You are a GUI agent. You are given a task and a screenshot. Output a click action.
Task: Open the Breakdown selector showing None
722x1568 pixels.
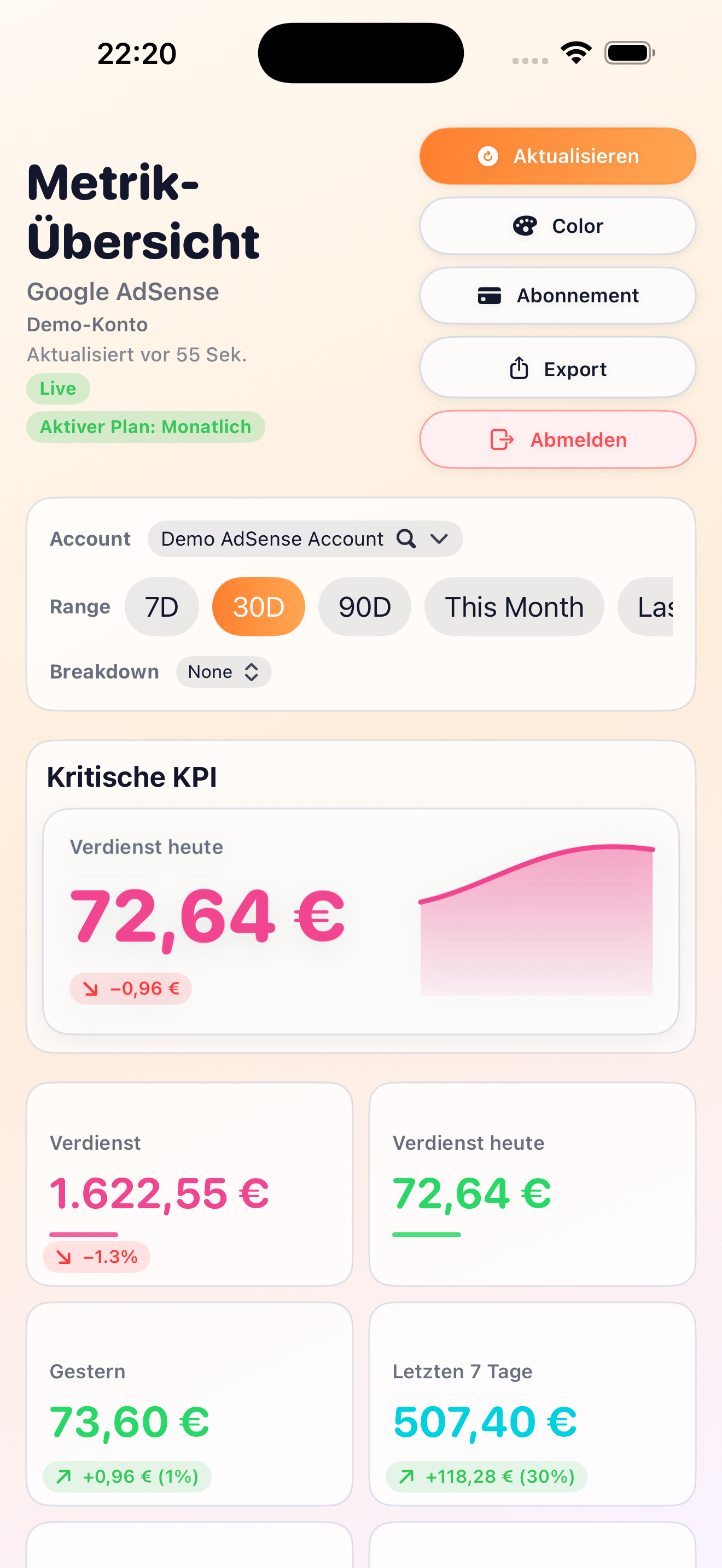pyautogui.click(x=223, y=671)
